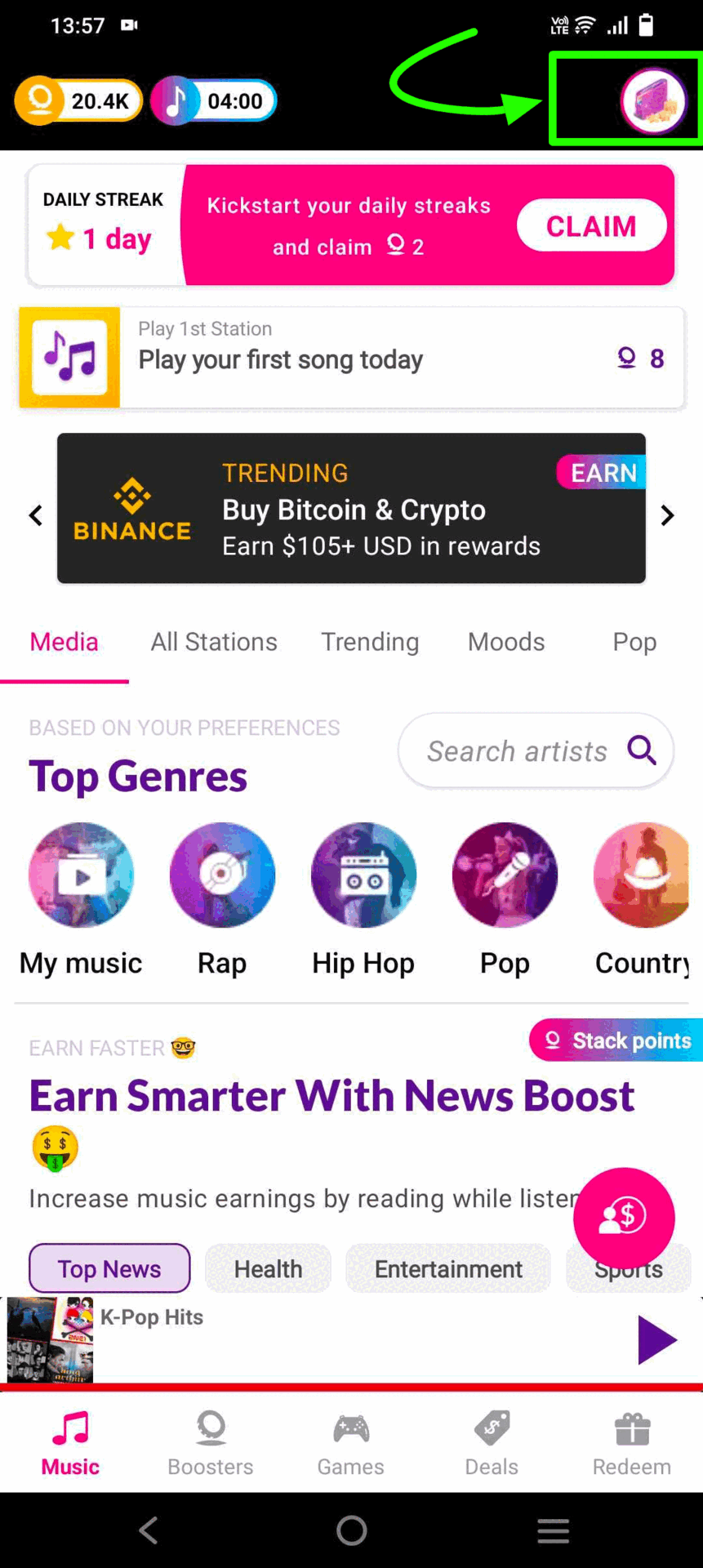Open the wallet profile icon
703x1568 pixels.
[654, 100]
